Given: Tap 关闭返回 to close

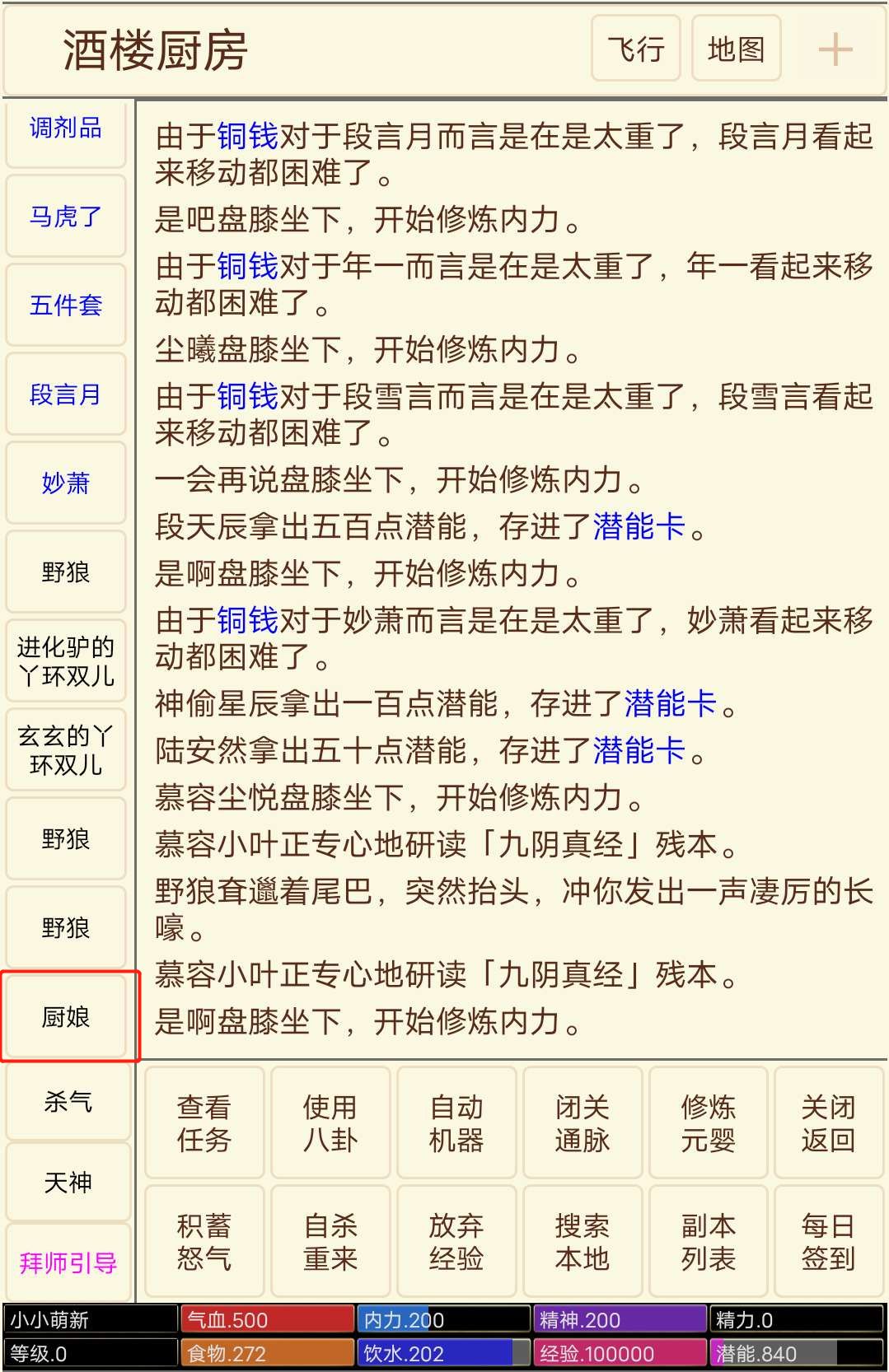Looking at the screenshot, I should point(828,1123).
